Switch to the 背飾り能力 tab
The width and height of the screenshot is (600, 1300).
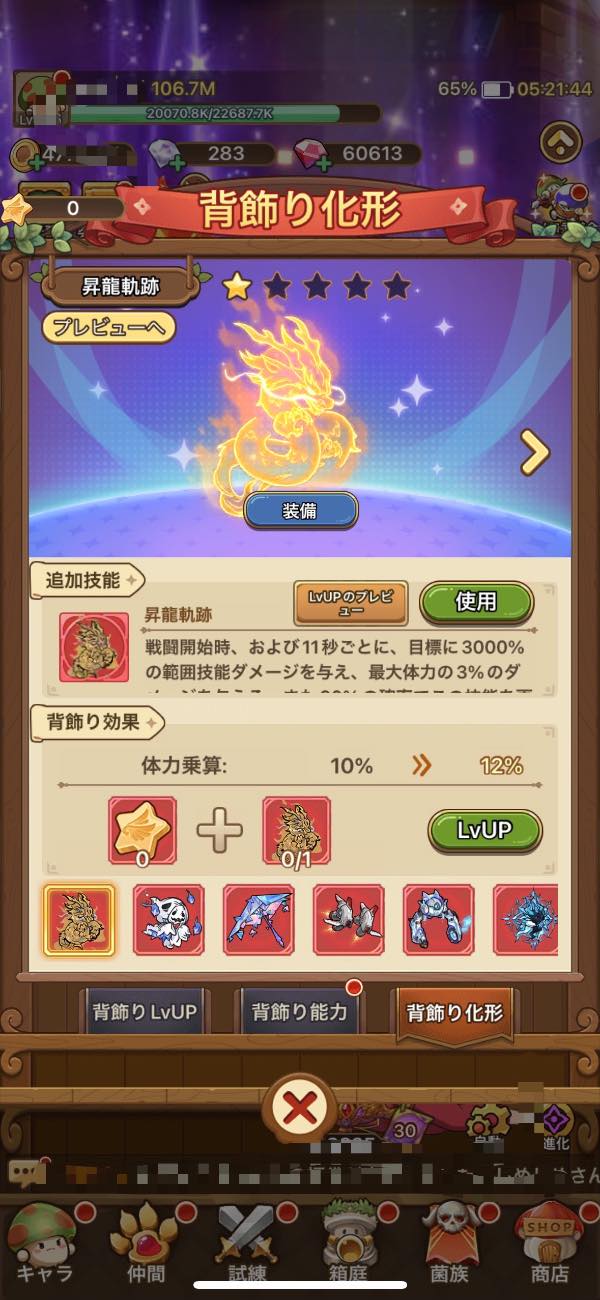coord(297,1012)
